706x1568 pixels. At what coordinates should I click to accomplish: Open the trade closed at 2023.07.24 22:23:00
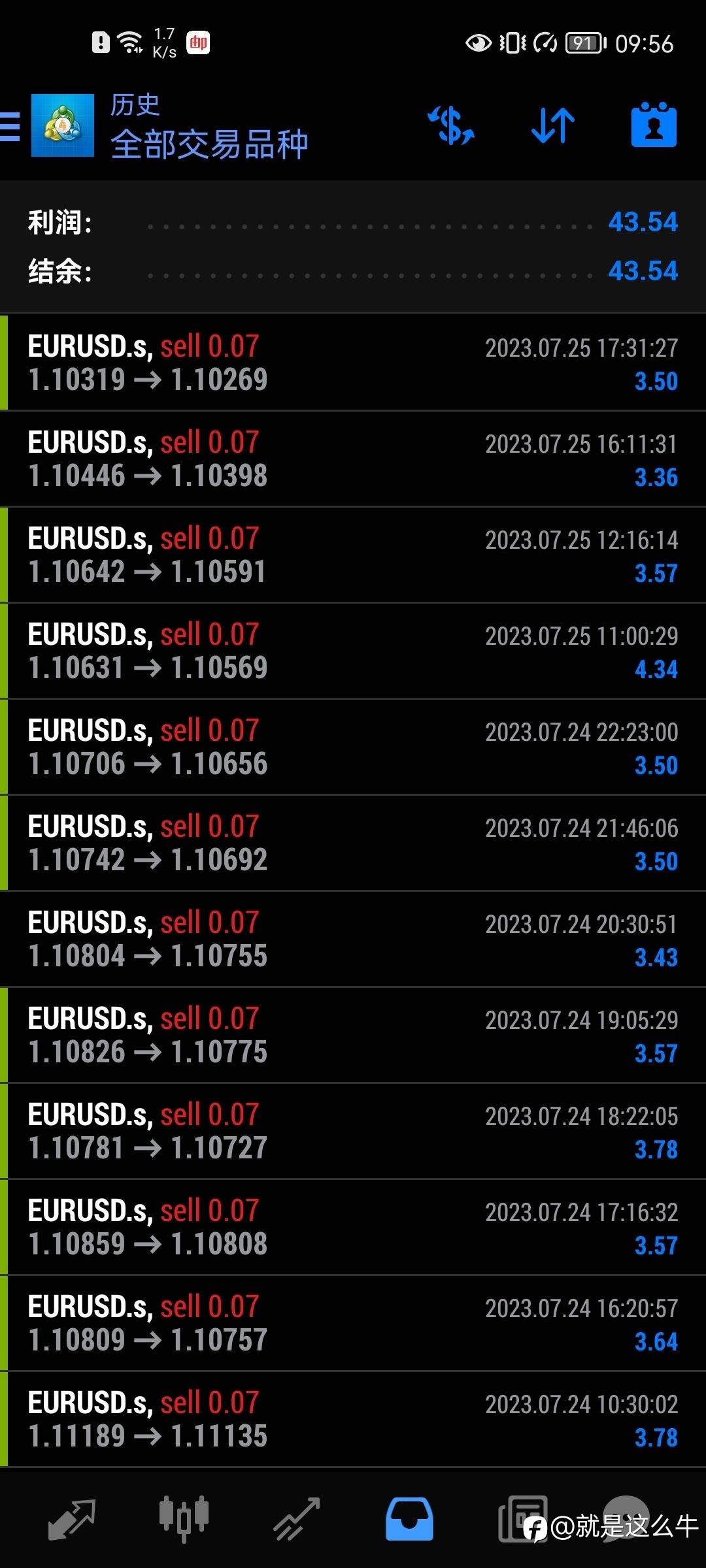[353, 747]
